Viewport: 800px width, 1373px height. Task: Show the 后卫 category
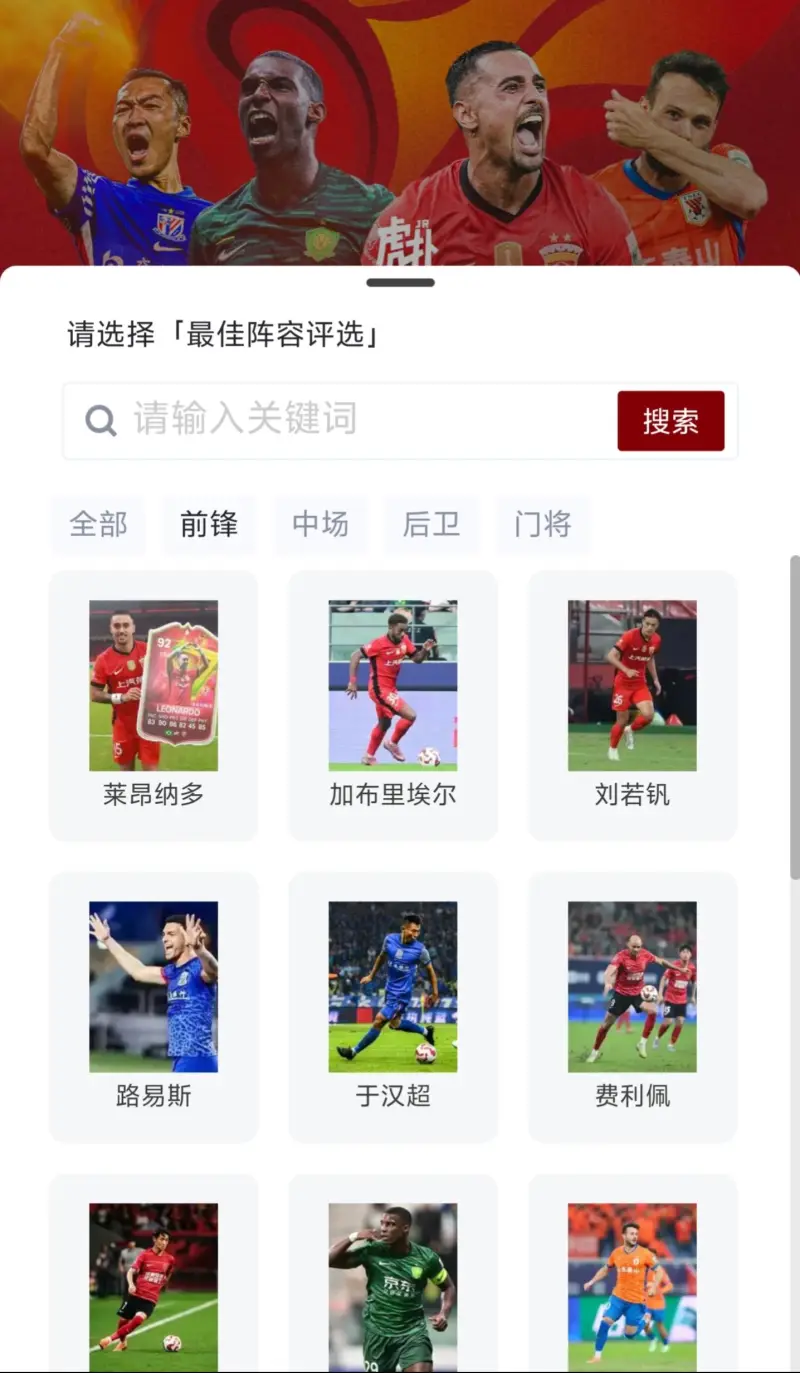click(x=431, y=524)
